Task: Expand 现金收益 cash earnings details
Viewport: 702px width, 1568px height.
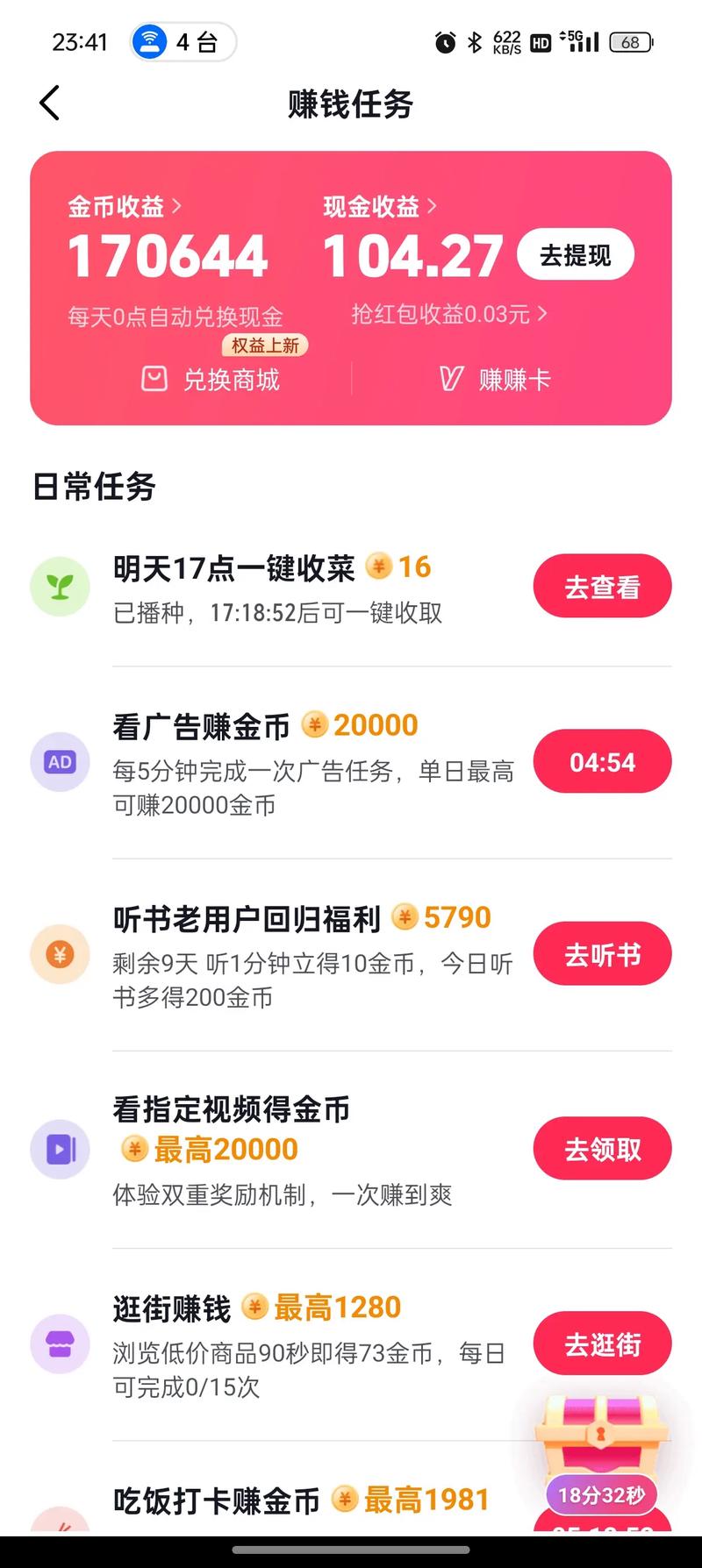Action: 379,207
